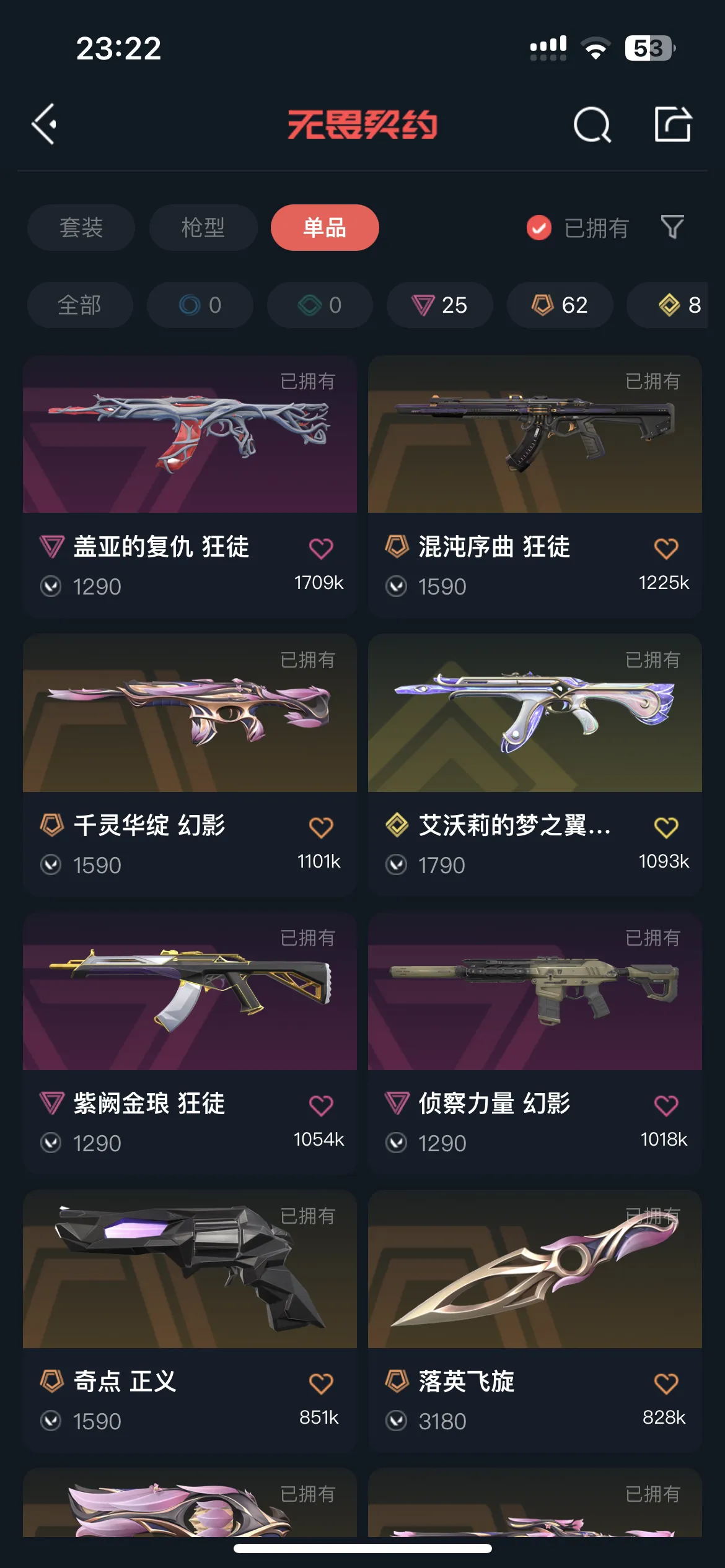Open search from the top bar
Screen dimensions: 725x1568
(x=592, y=124)
